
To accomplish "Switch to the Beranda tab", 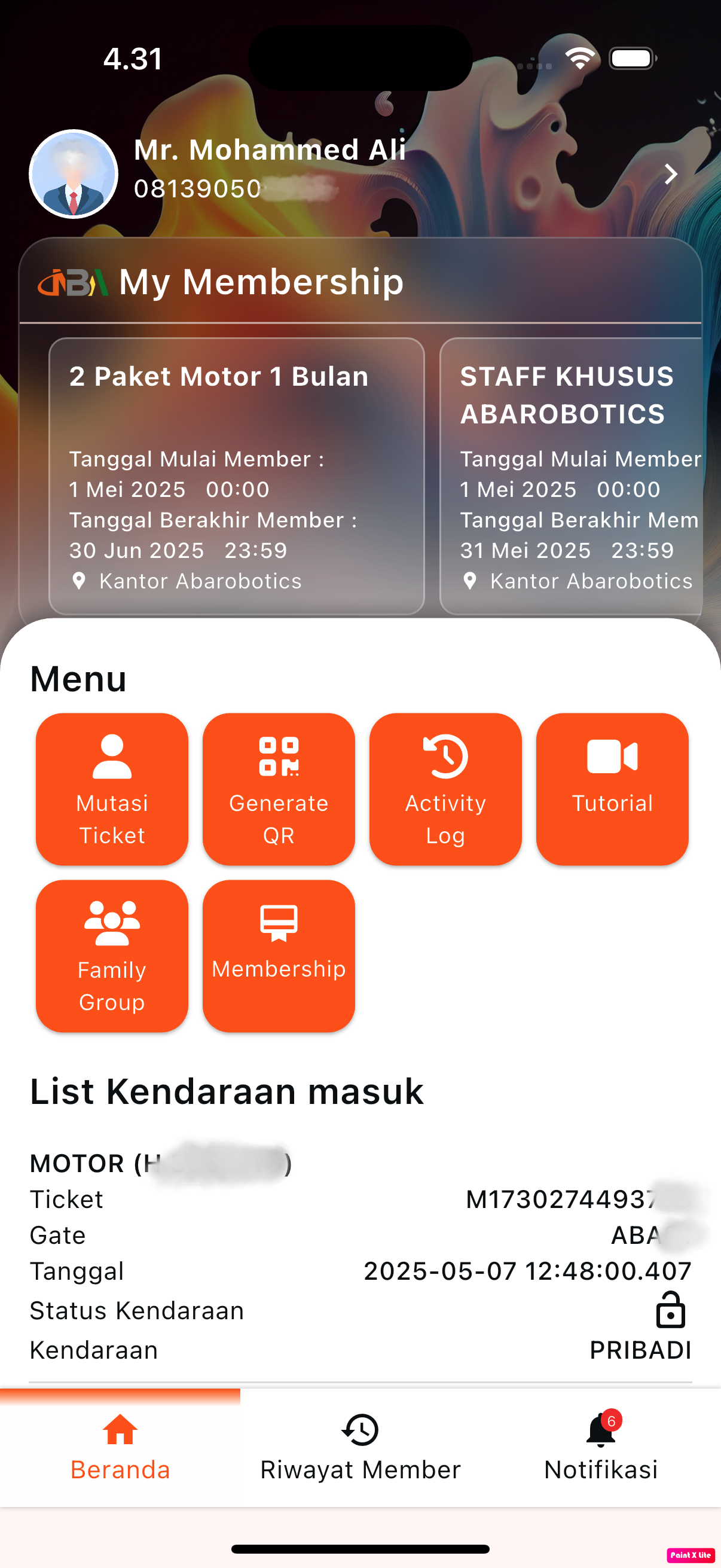I will [x=120, y=1447].
